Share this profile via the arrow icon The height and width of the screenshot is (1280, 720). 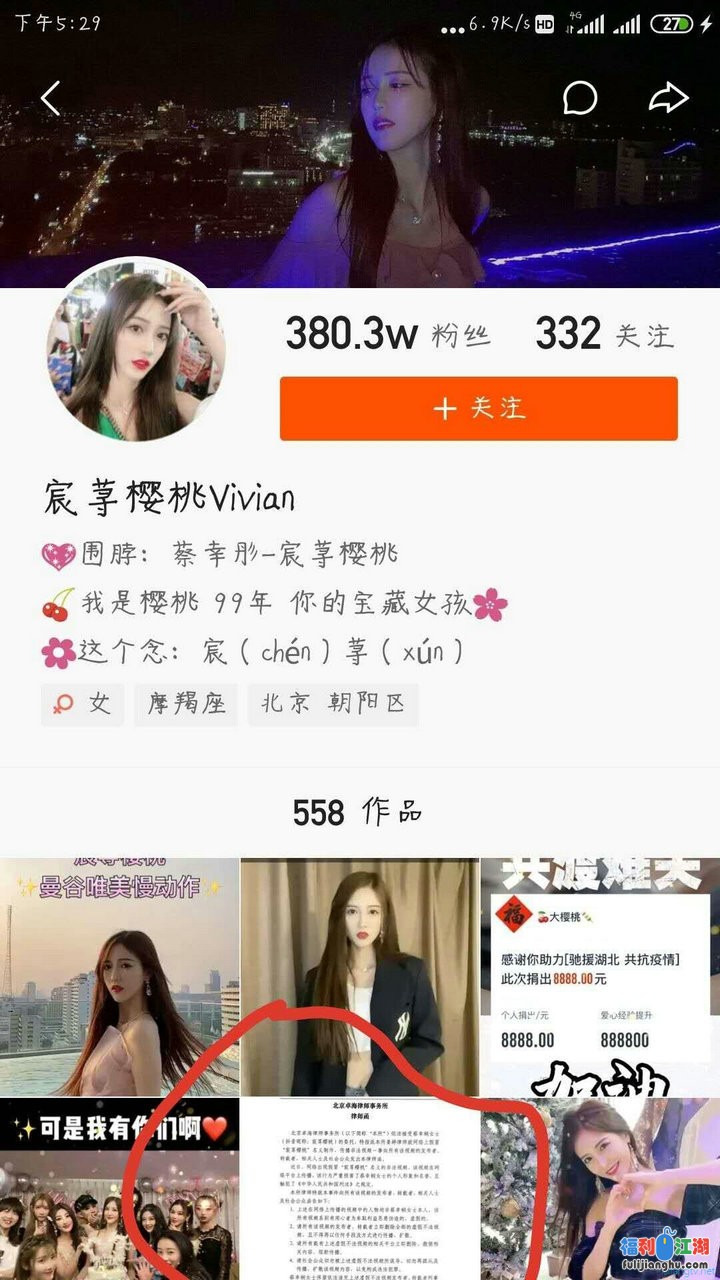pos(668,98)
